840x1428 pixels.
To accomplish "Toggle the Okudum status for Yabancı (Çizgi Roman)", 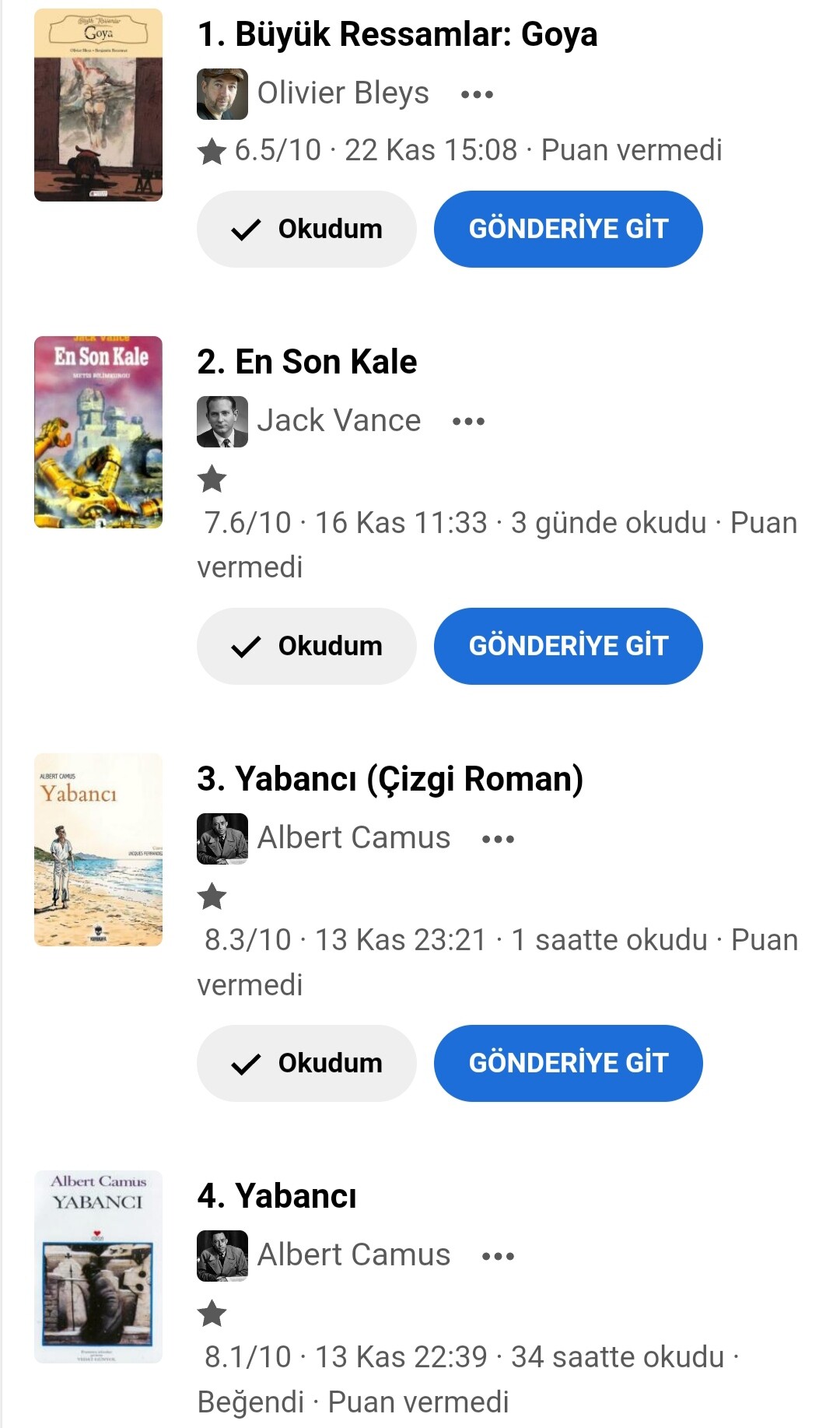I will pos(306,1063).
